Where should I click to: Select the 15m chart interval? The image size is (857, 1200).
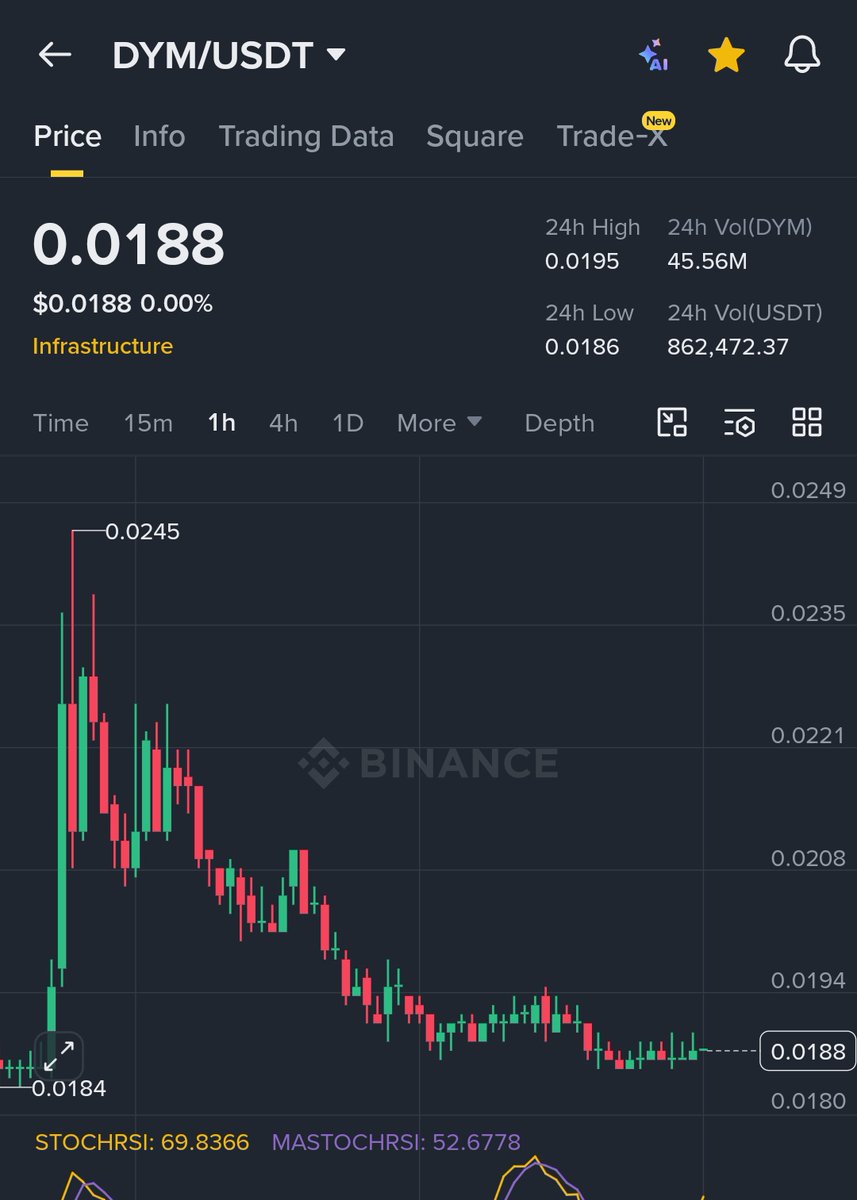pos(148,423)
